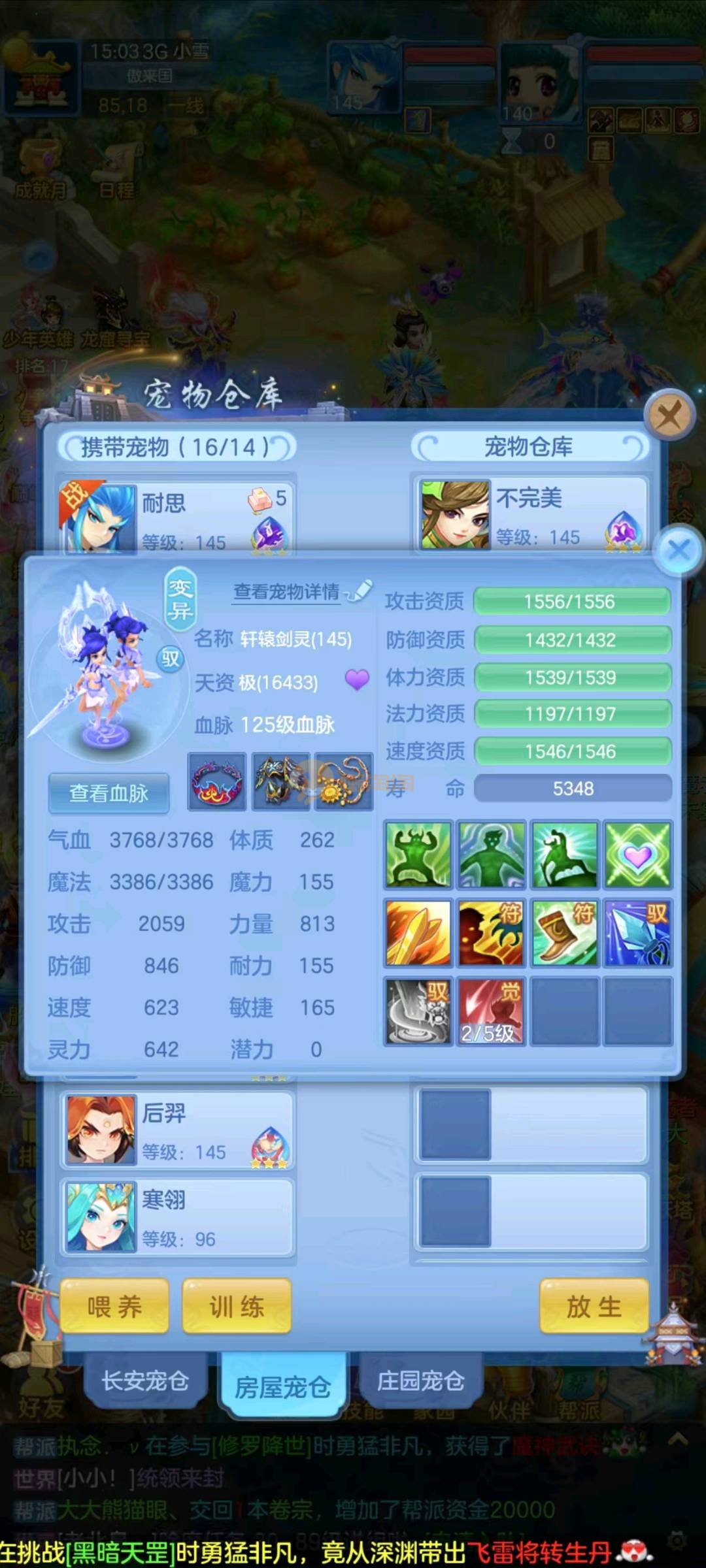Inspect the necklace equipment slot
The image size is (706, 1568).
[344, 781]
